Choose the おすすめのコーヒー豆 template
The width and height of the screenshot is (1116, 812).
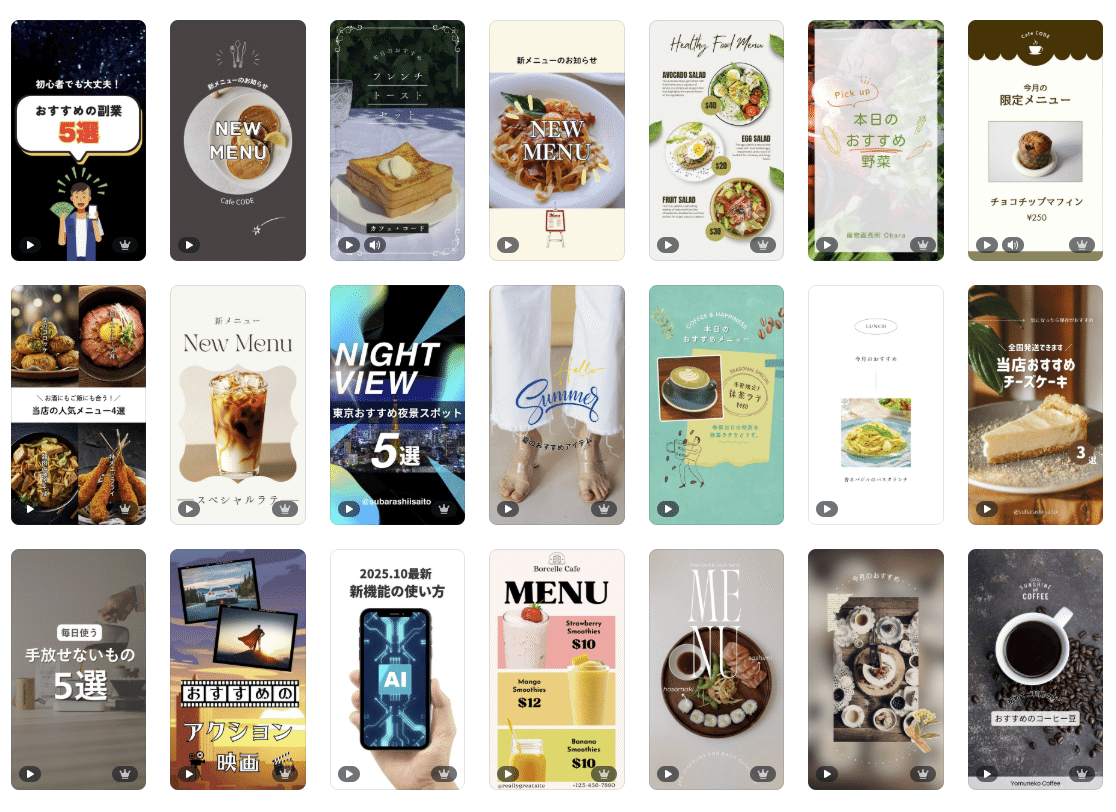click(1035, 669)
